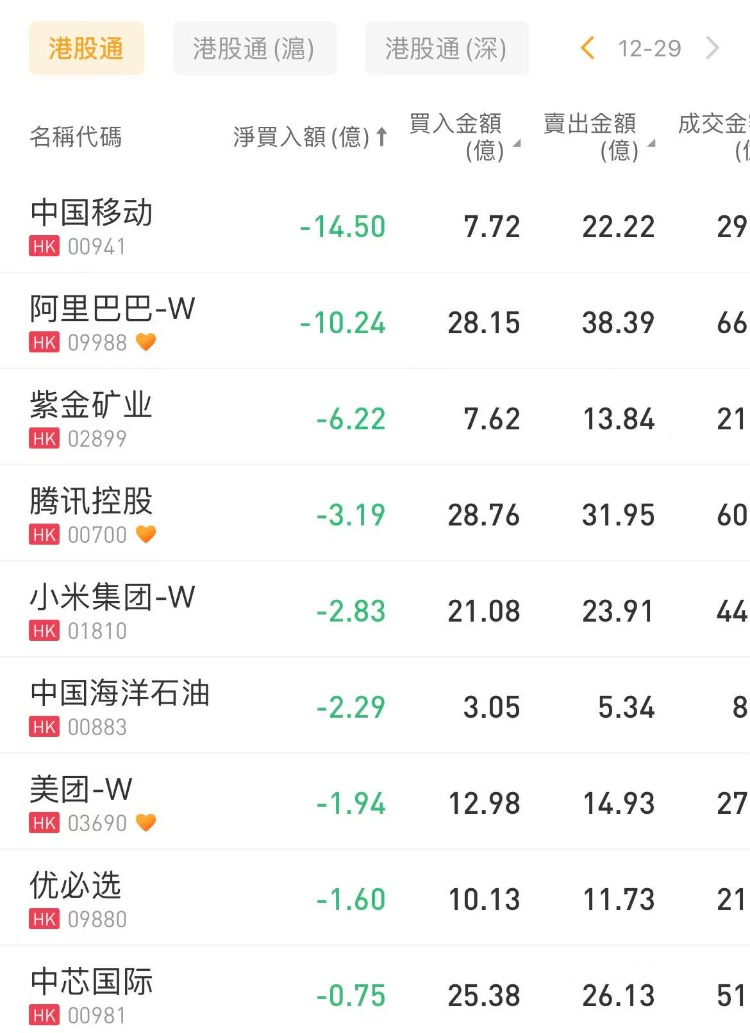The width and height of the screenshot is (750, 1033).
Task: Switch to the 港股通 tab
Action: point(86,49)
